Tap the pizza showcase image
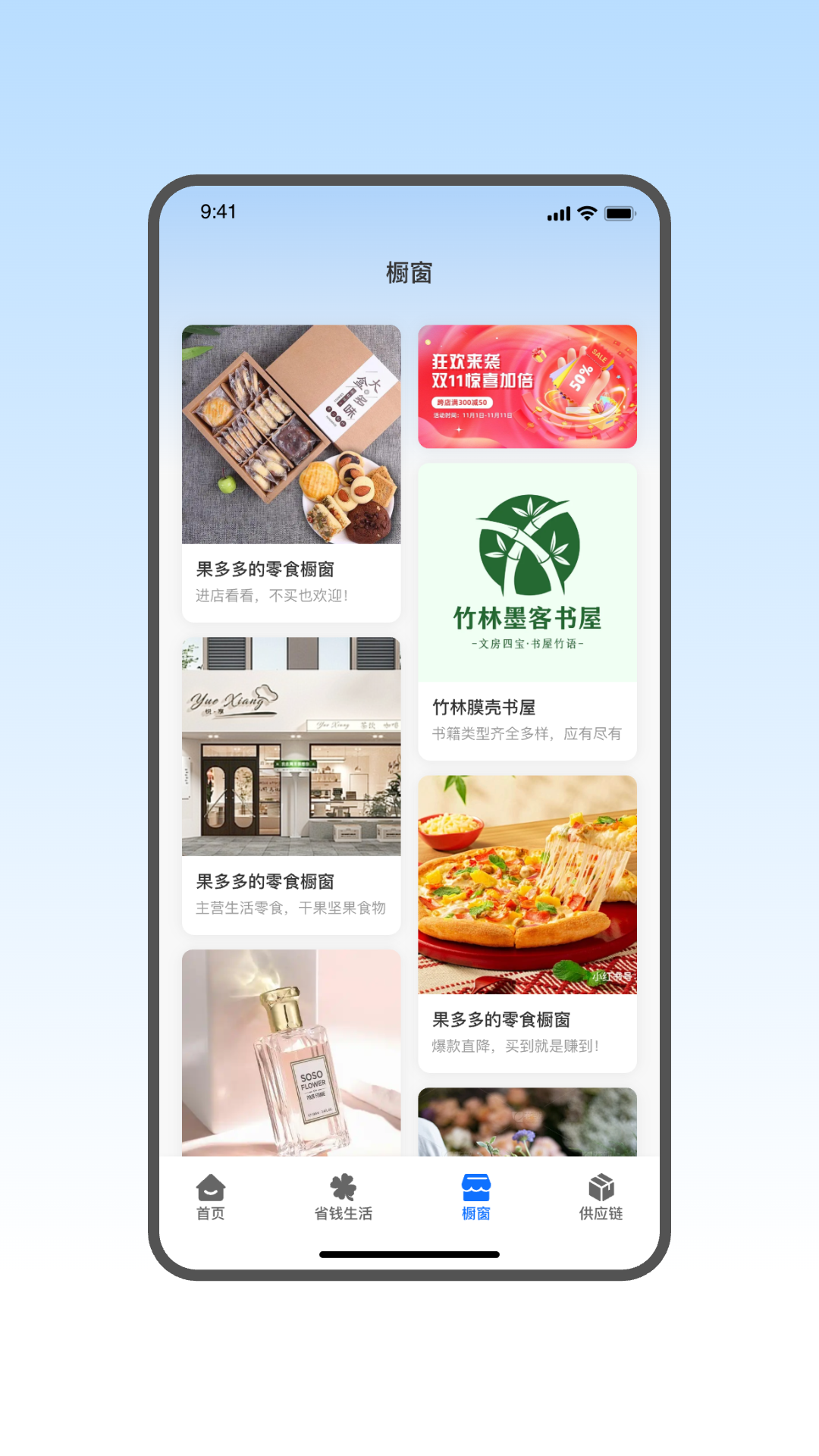Viewport: 819px width, 1456px height. (x=528, y=885)
